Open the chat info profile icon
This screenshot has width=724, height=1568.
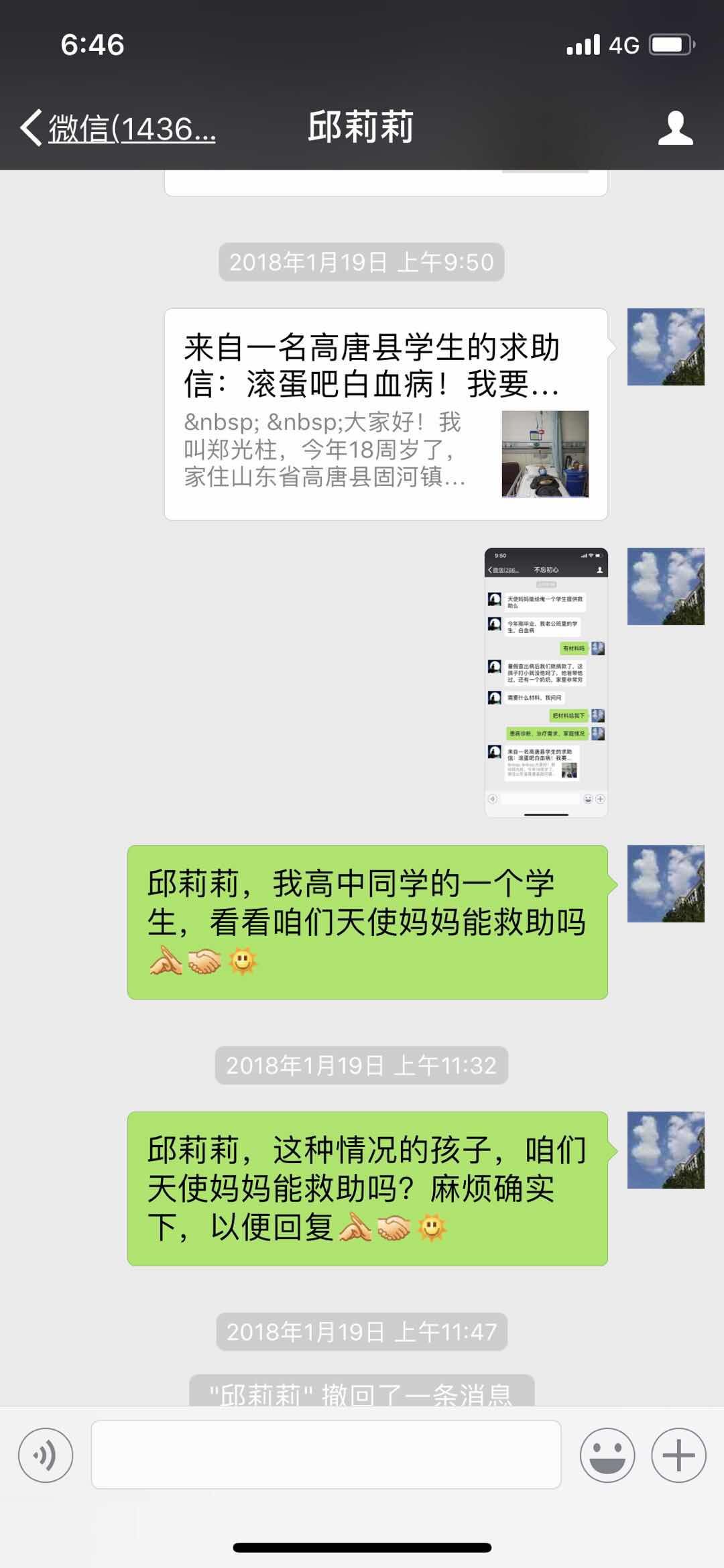click(675, 128)
